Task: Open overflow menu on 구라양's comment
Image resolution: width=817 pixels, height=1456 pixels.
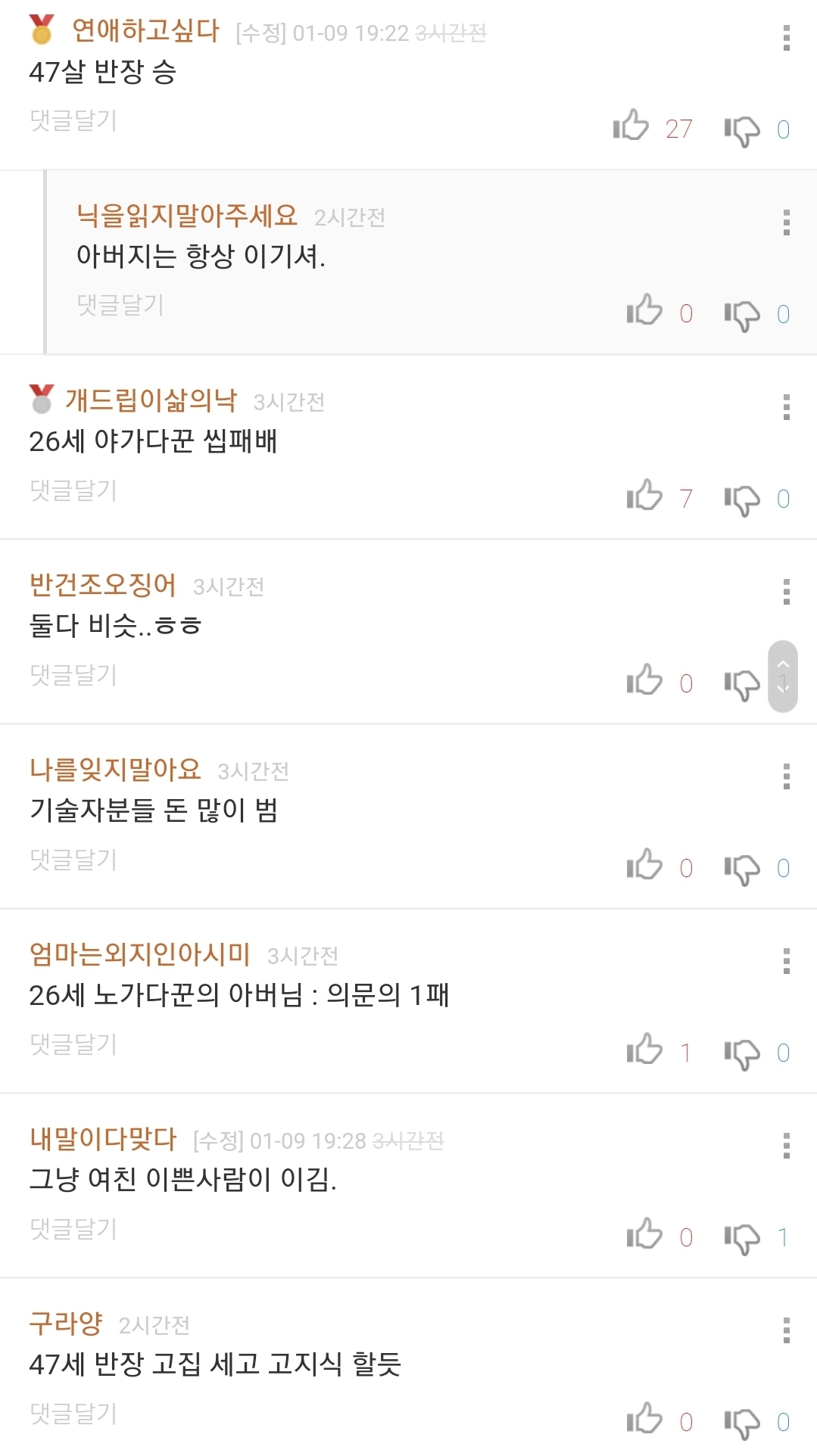Action: [787, 1330]
